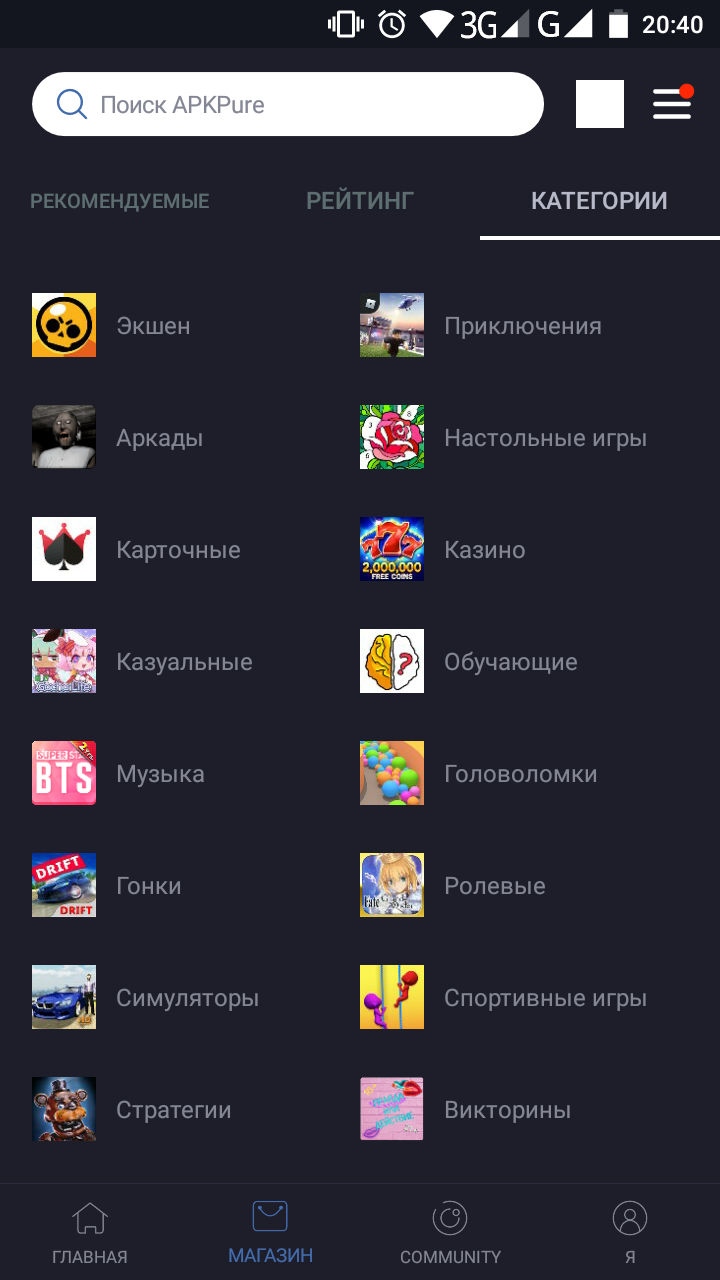Select the Казуальные category
Viewport: 720px width, 1280px height.
click(x=184, y=662)
